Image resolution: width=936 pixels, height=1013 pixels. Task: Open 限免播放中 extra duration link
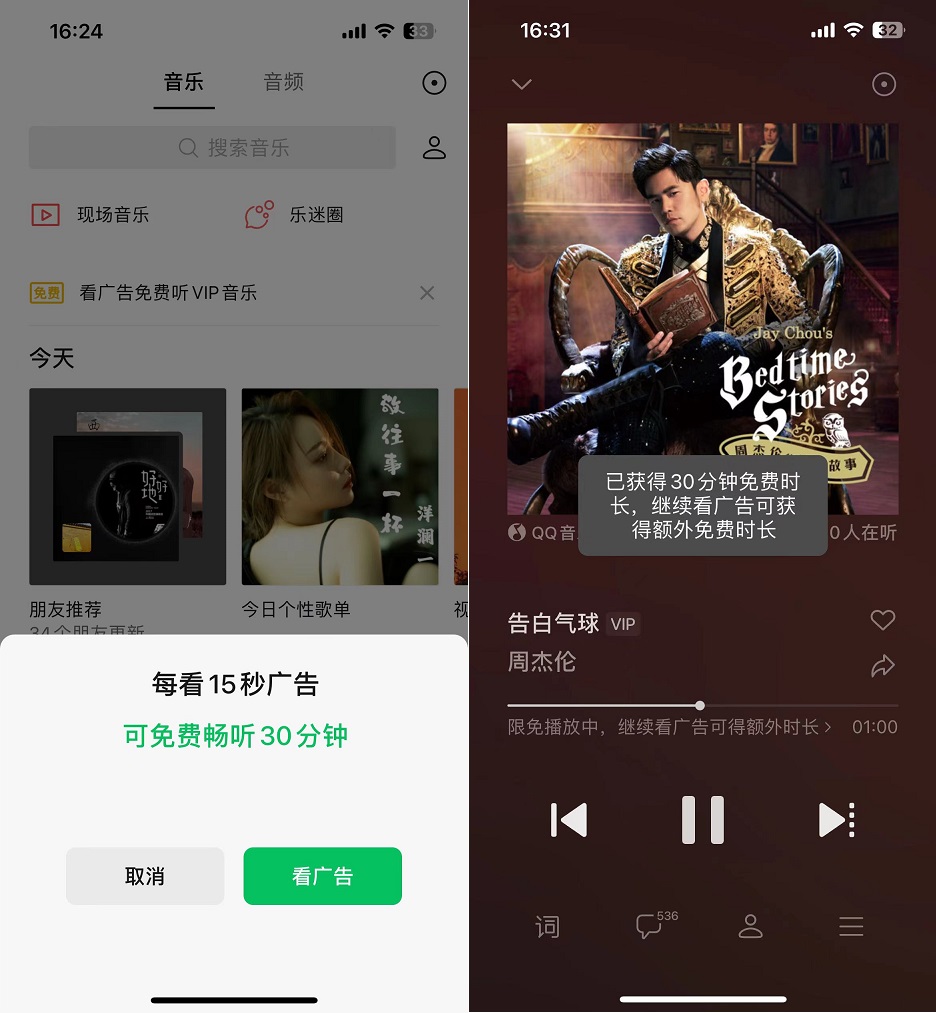click(670, 727)
